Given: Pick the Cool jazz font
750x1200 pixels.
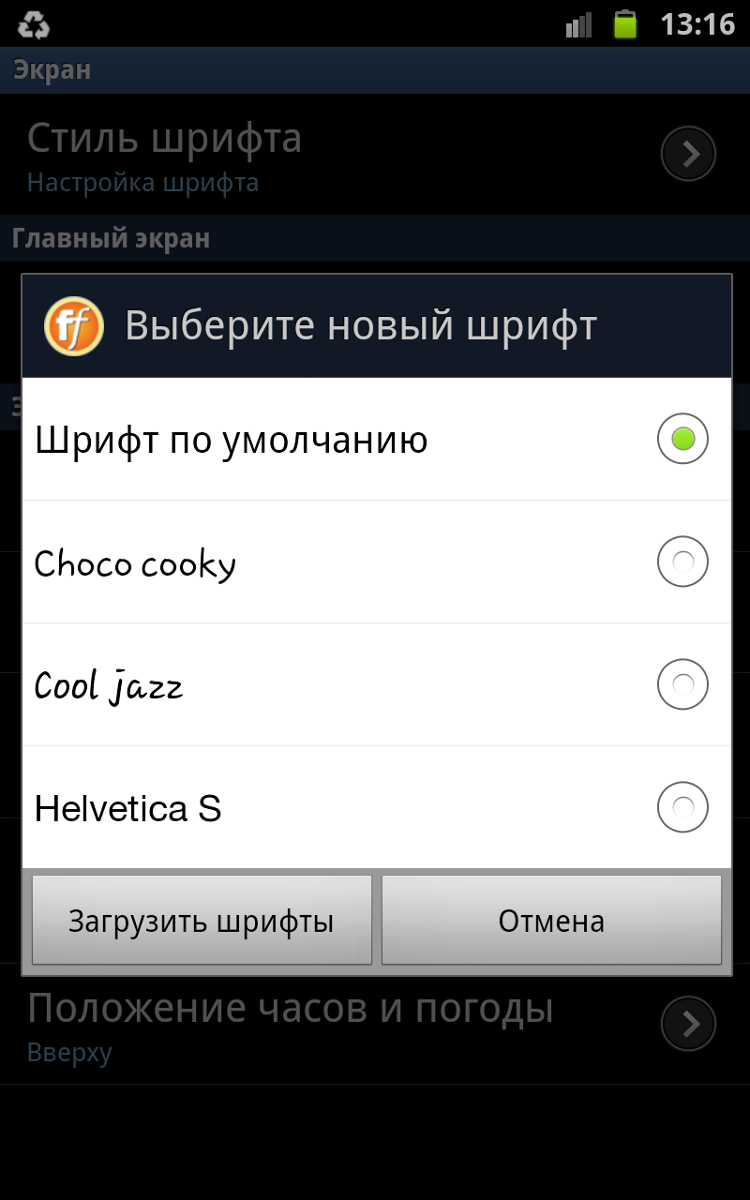Looking at the screenshot, I should 376,685.
